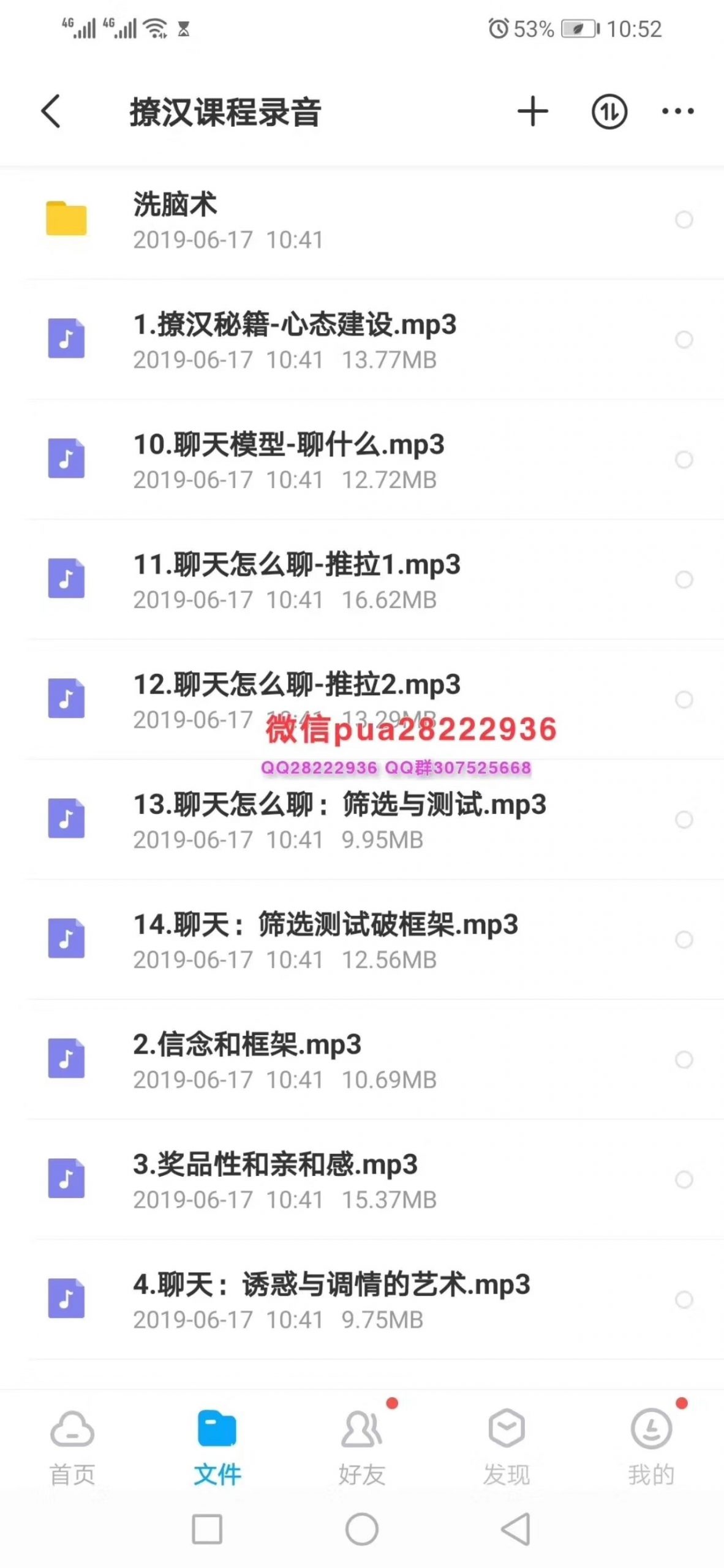The width and height of the screenshot is (724, 1568).
Task: Select the checkbox for the 洗脑术 folder
Action: [684, 219]
